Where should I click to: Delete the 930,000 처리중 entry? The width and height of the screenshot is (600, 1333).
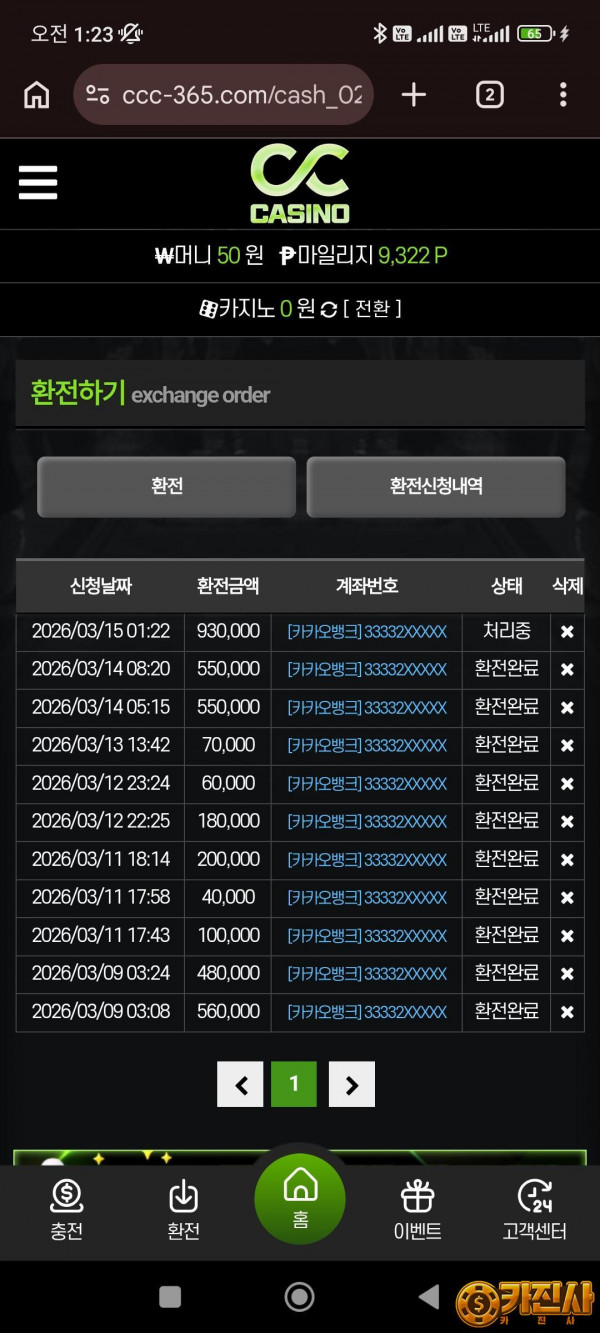567,632
